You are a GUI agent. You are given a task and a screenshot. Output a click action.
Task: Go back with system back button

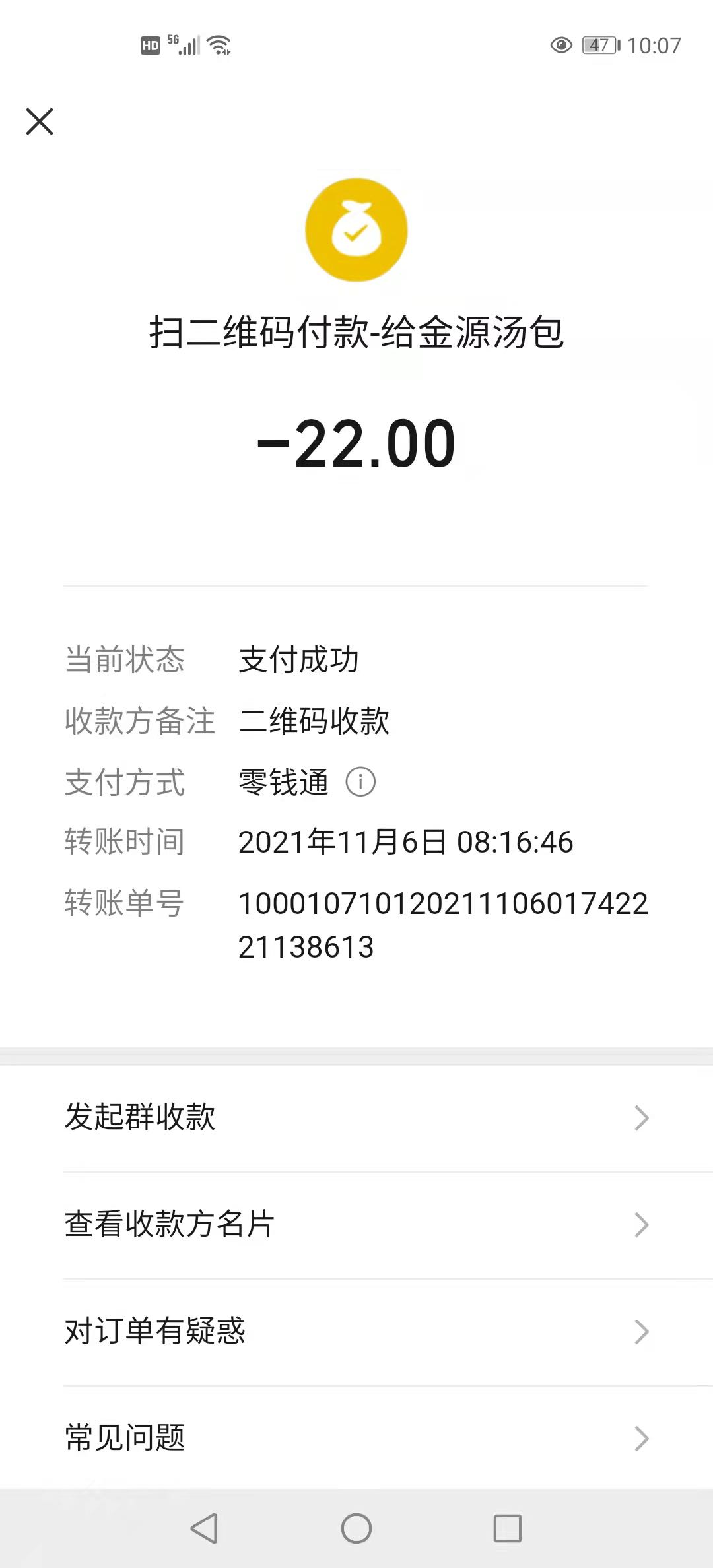point(204,1528)
